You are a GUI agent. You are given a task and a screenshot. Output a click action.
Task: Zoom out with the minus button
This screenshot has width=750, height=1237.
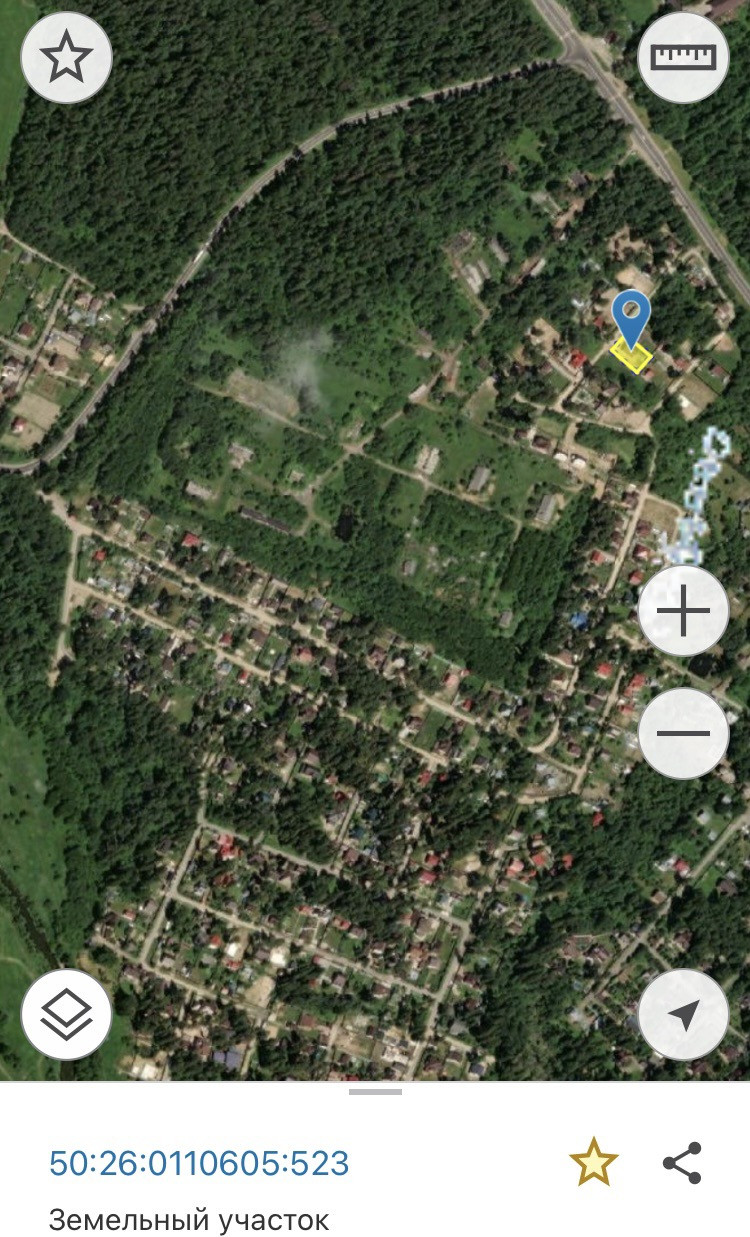point(683,733)
